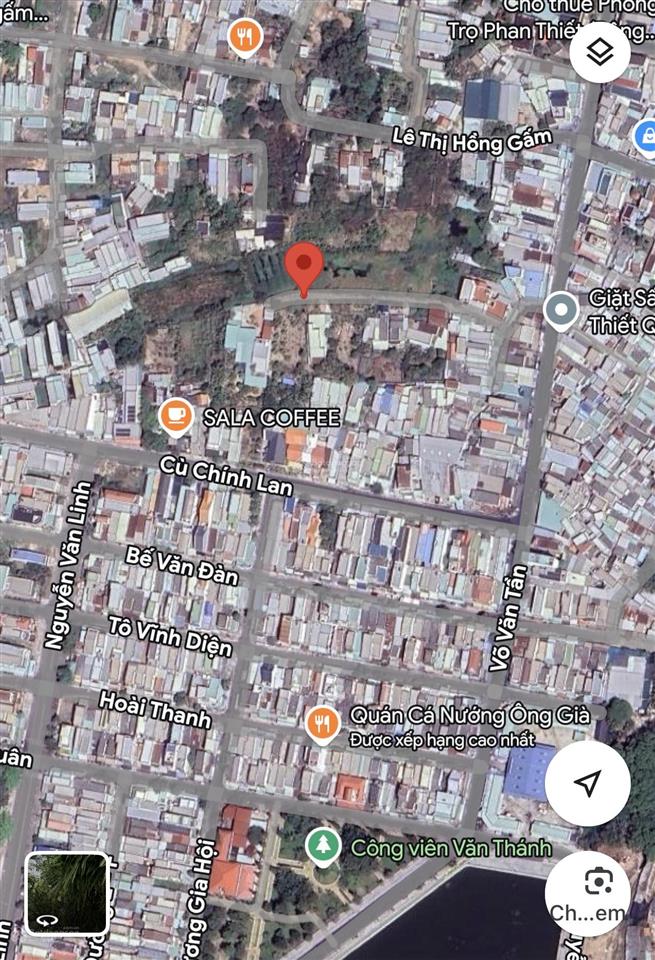Open the Street View thumbnail
Viewport: 655px width, 960px height.
click(67, 893)
